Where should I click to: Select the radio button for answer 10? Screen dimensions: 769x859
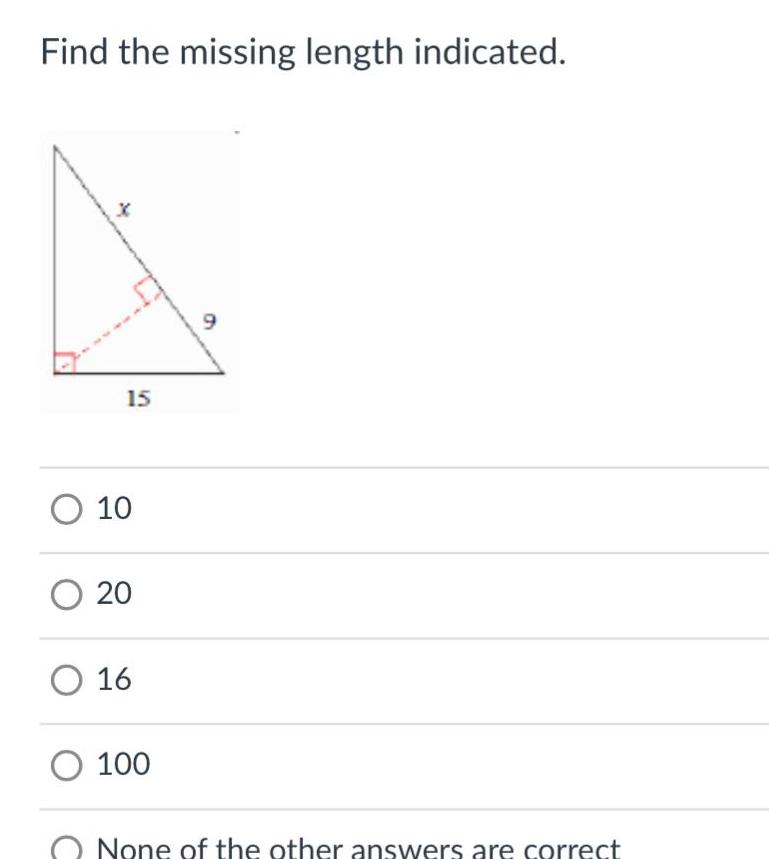click(65, 509)
